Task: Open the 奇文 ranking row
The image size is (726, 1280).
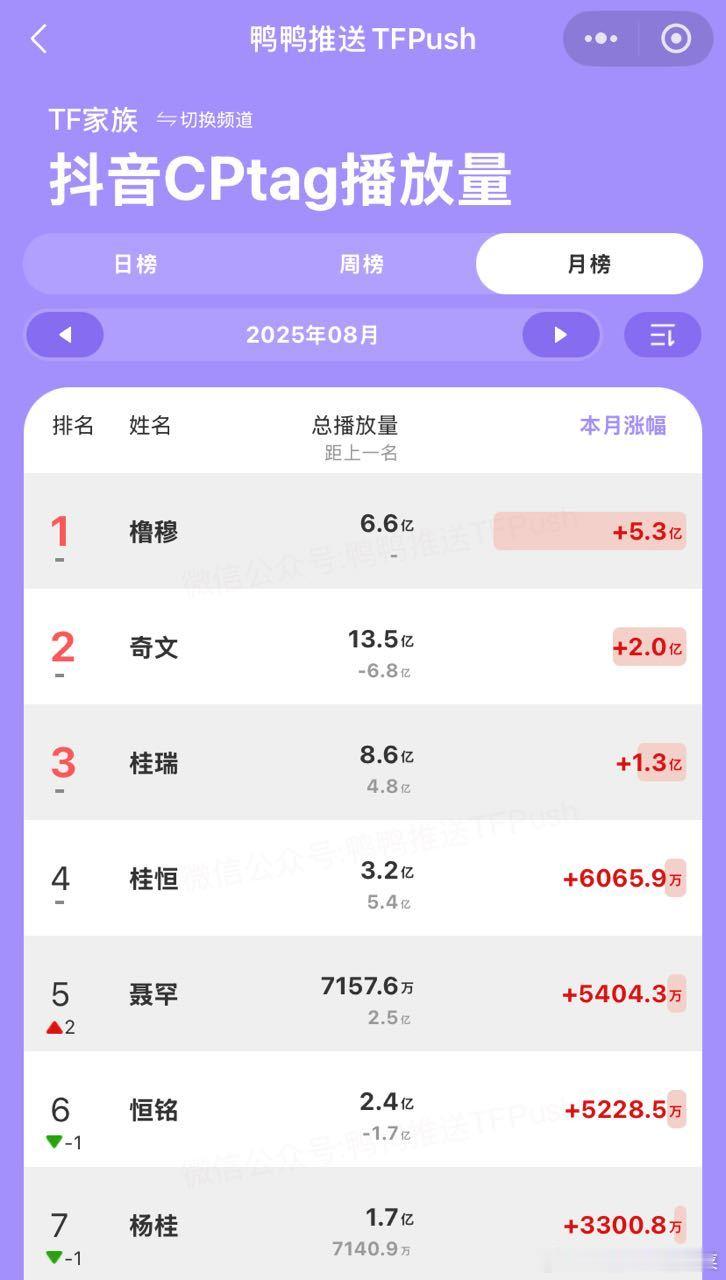Action: (x=363, y=647)
